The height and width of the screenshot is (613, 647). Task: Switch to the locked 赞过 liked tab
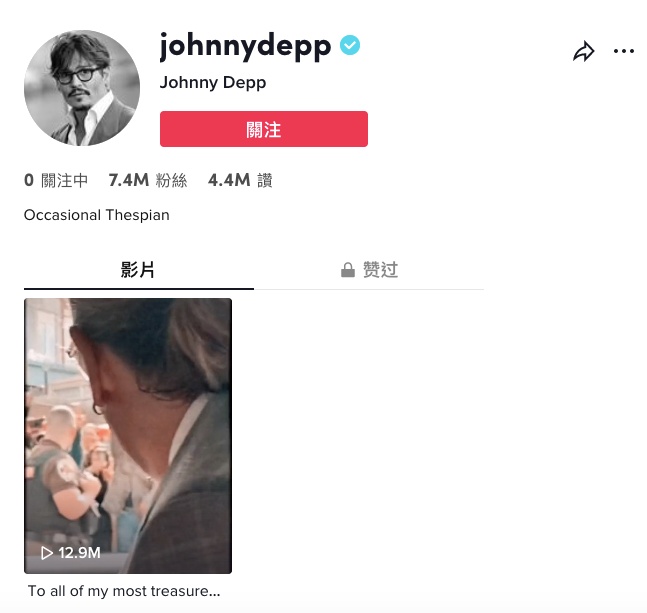click(369, 270)
